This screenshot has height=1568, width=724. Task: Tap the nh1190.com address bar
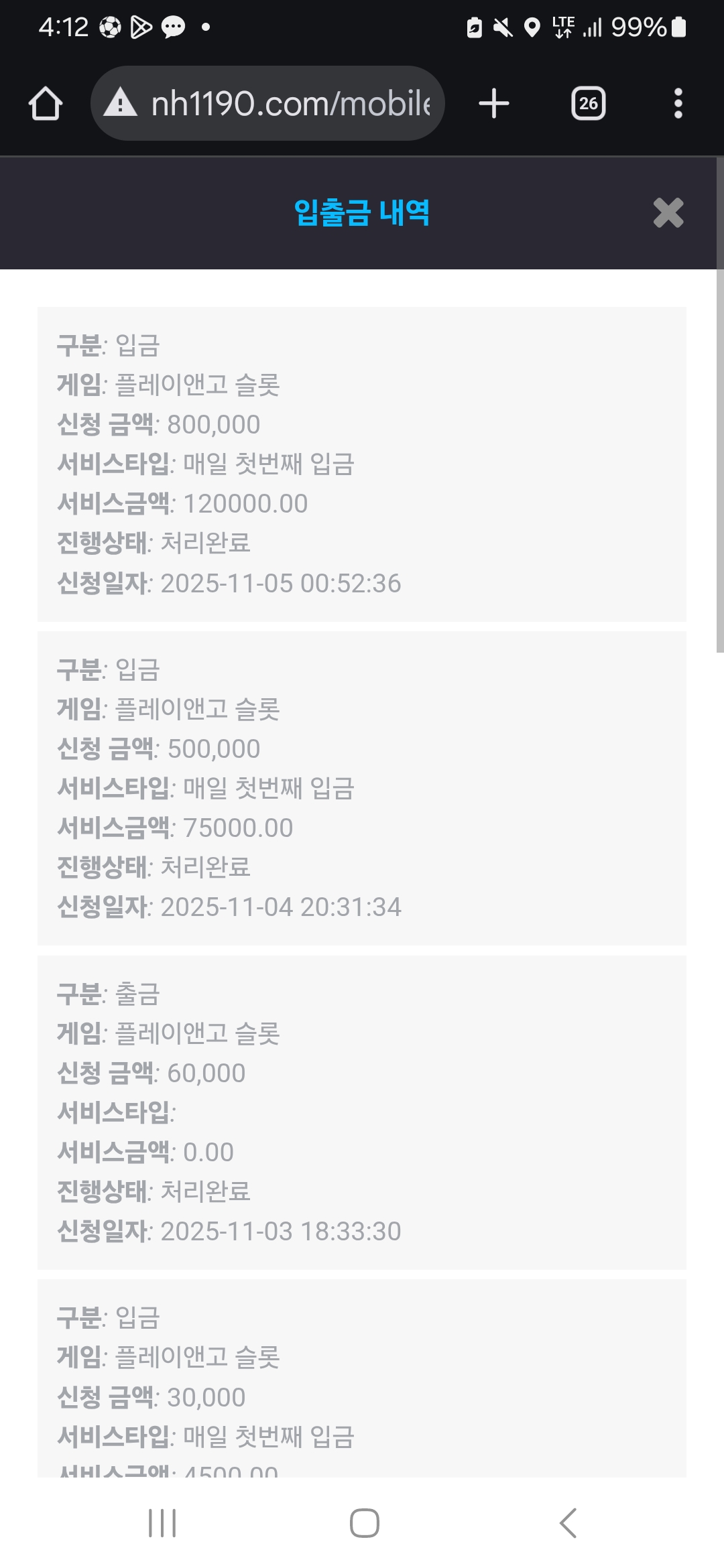click(288, 104)
